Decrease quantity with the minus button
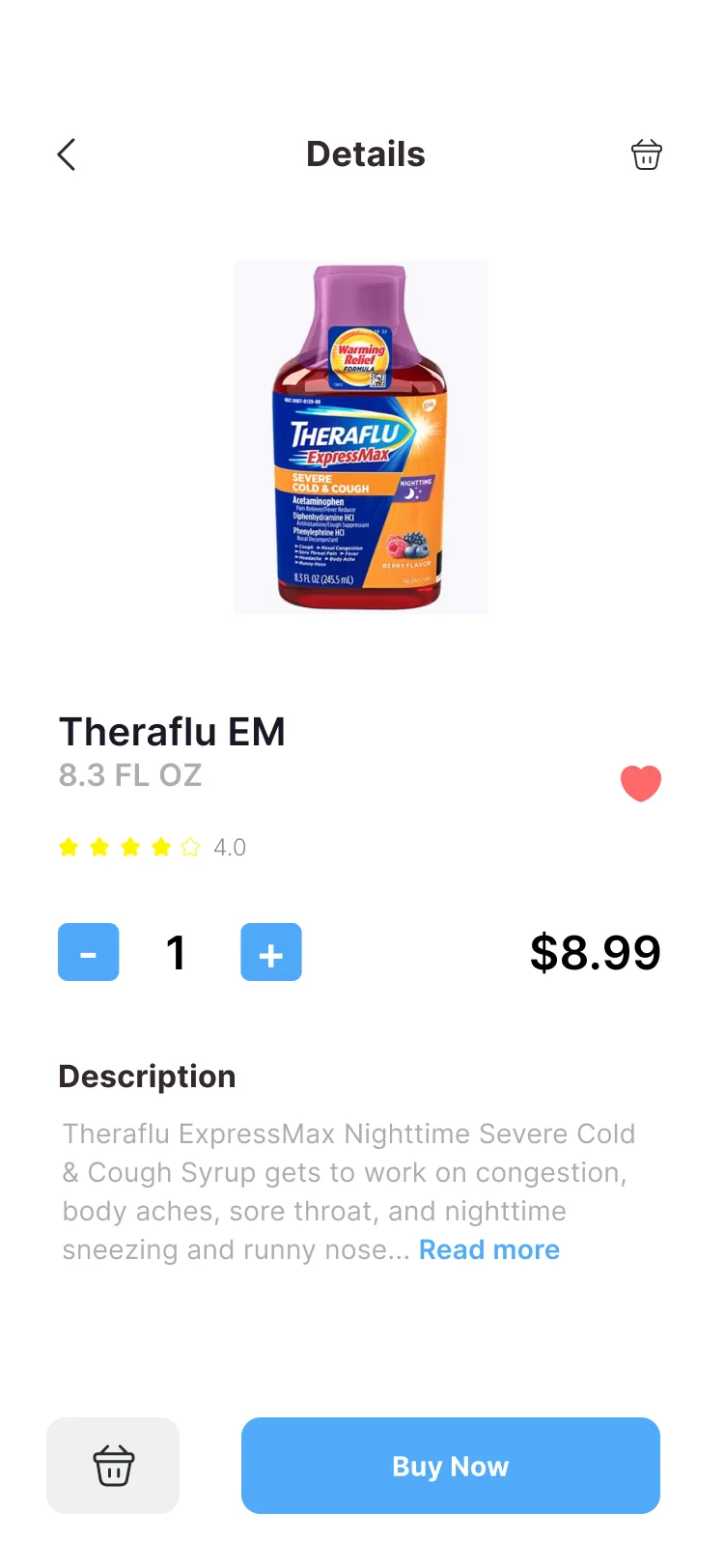724x1568 pixels. coord(89,952)
